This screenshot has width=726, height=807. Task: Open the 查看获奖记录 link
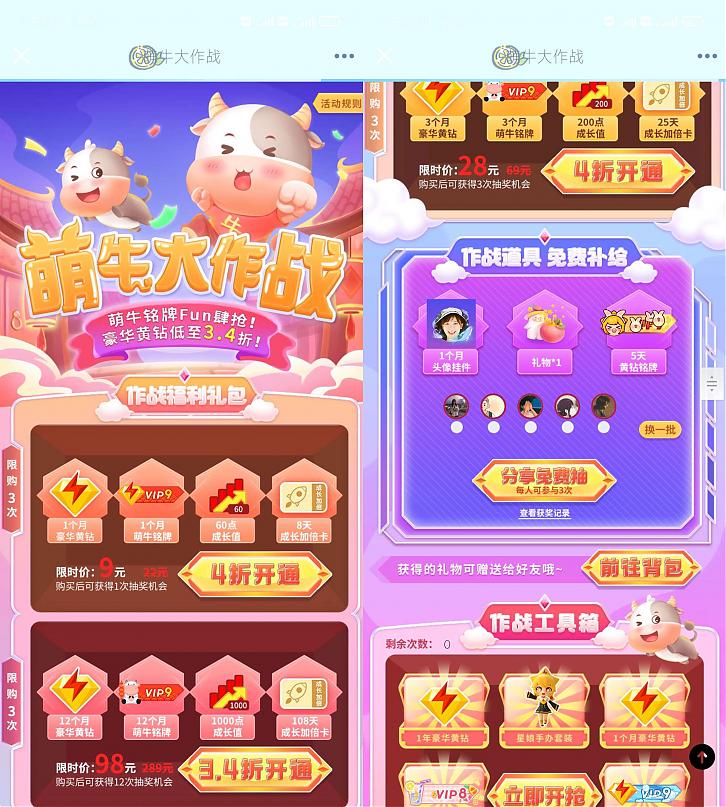[544, 513]
